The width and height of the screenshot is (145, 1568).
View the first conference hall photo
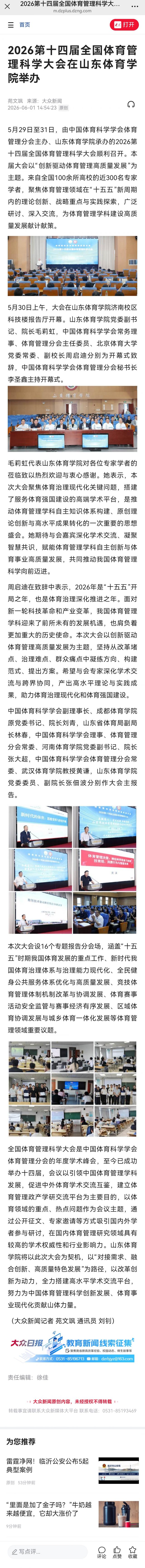(x=72, y=266)
